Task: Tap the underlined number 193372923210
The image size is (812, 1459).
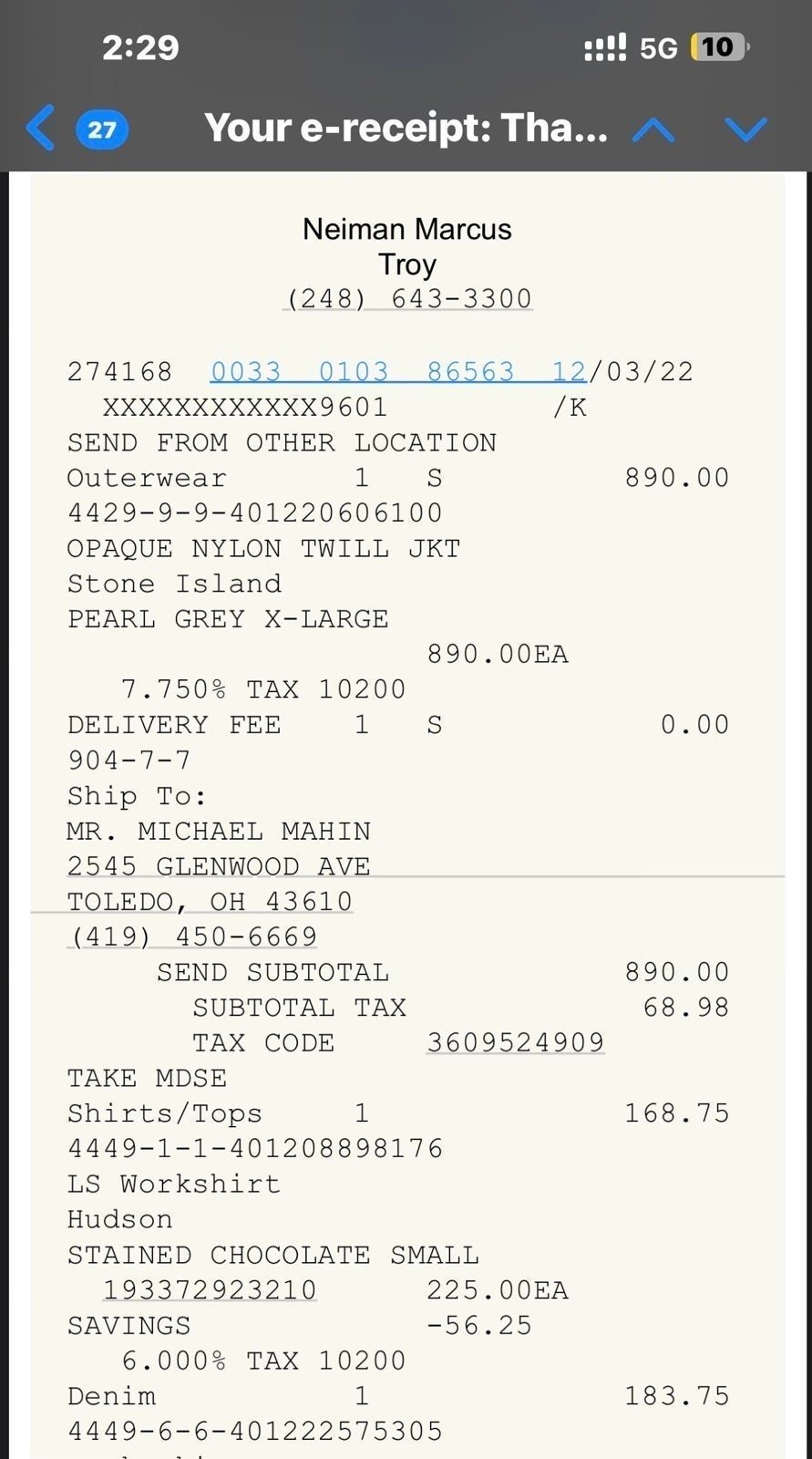Action: [x=210, y=1289]
